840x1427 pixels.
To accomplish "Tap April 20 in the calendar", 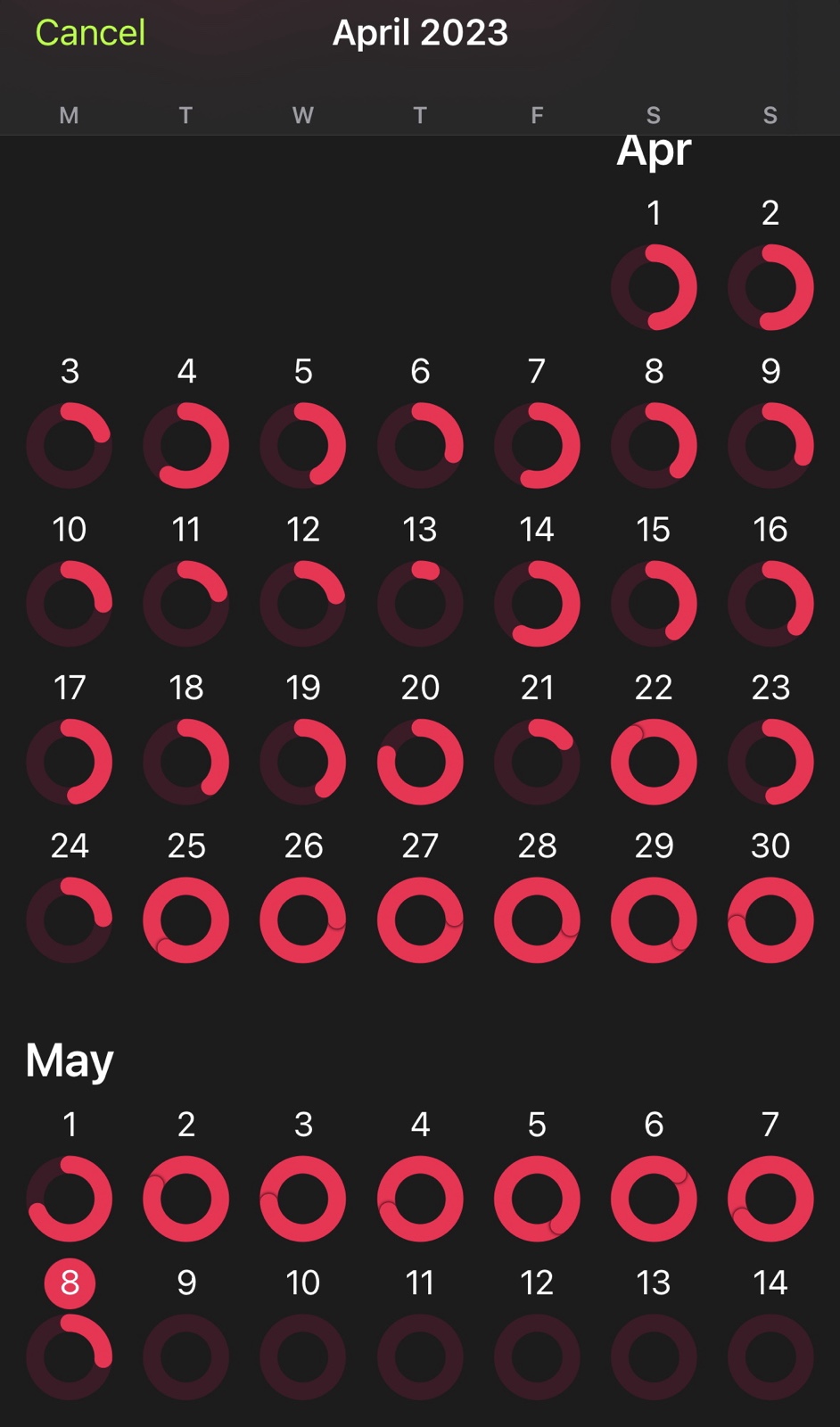I will pyautogui.click(x=420, y=762).
